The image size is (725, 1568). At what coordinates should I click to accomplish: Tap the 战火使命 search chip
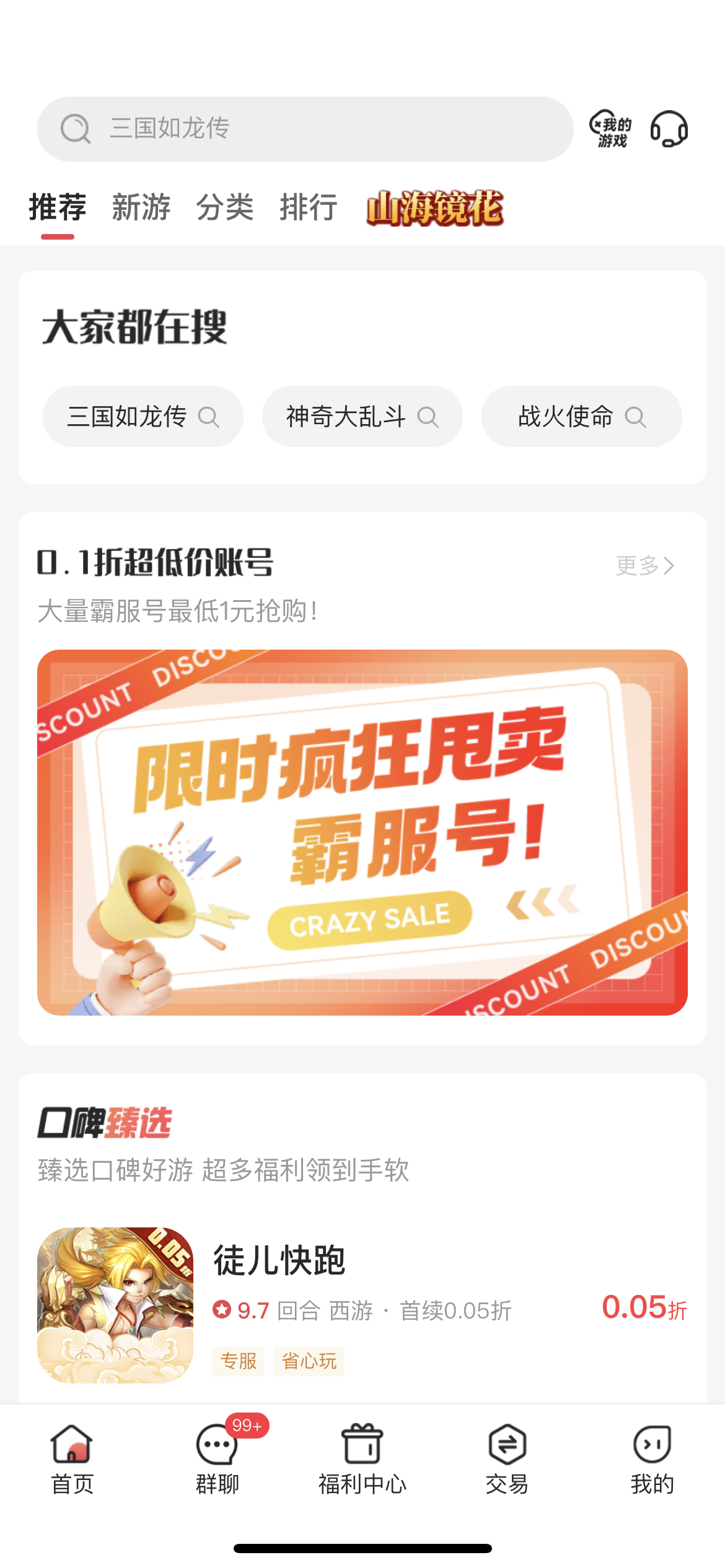pyautogui.click(x=582, y=417)
